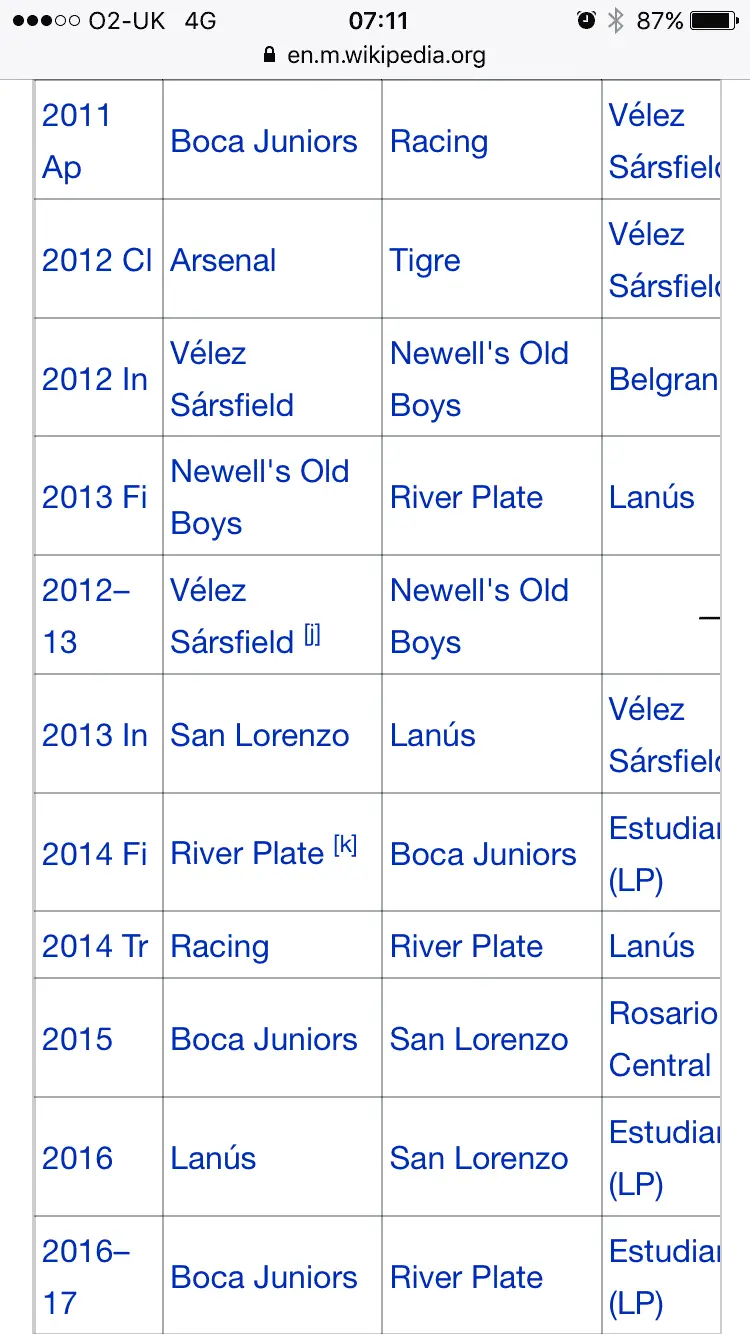The image size is (750, 1334).
Task: Open the Arsenal club link
Action: tap(223, 260)
